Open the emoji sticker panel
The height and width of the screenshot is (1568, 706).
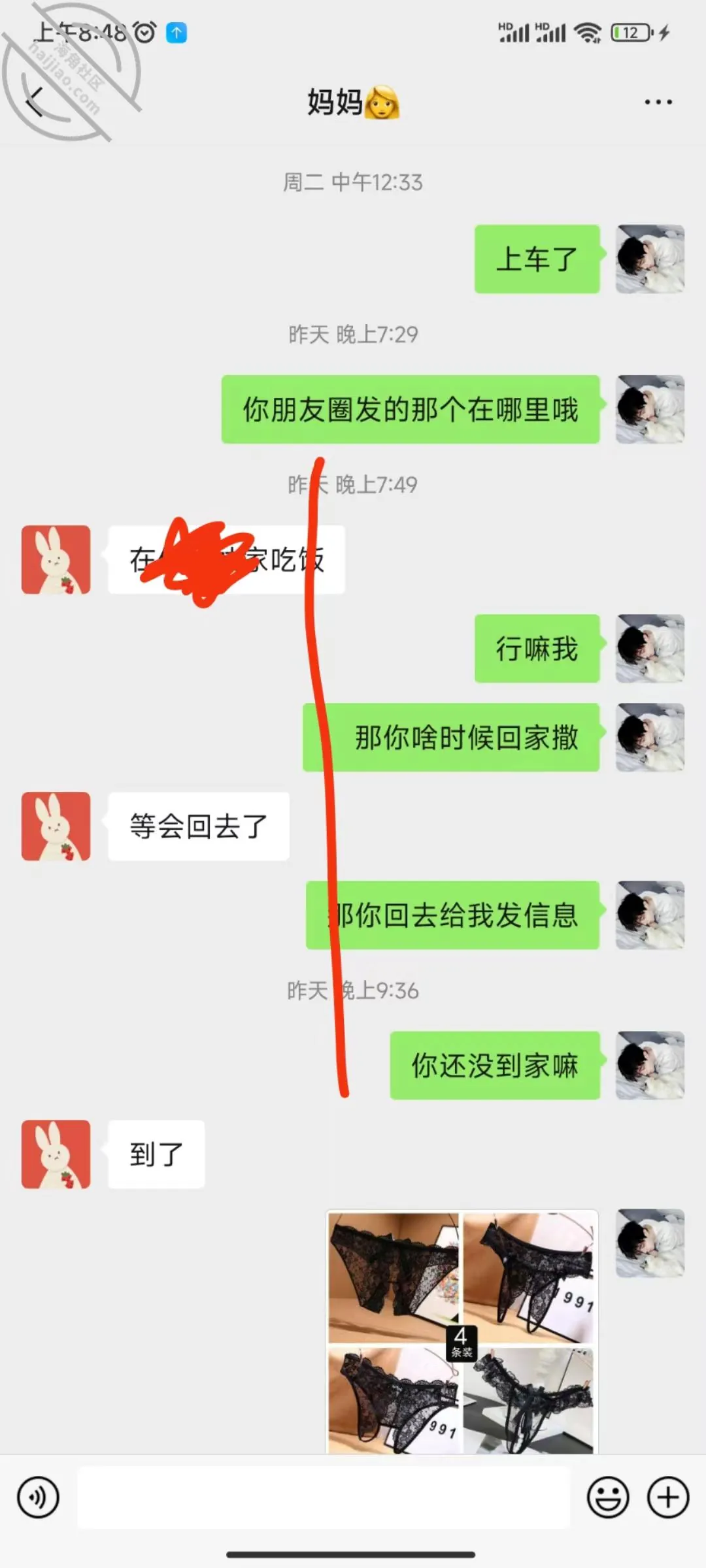coord(608,1497)
